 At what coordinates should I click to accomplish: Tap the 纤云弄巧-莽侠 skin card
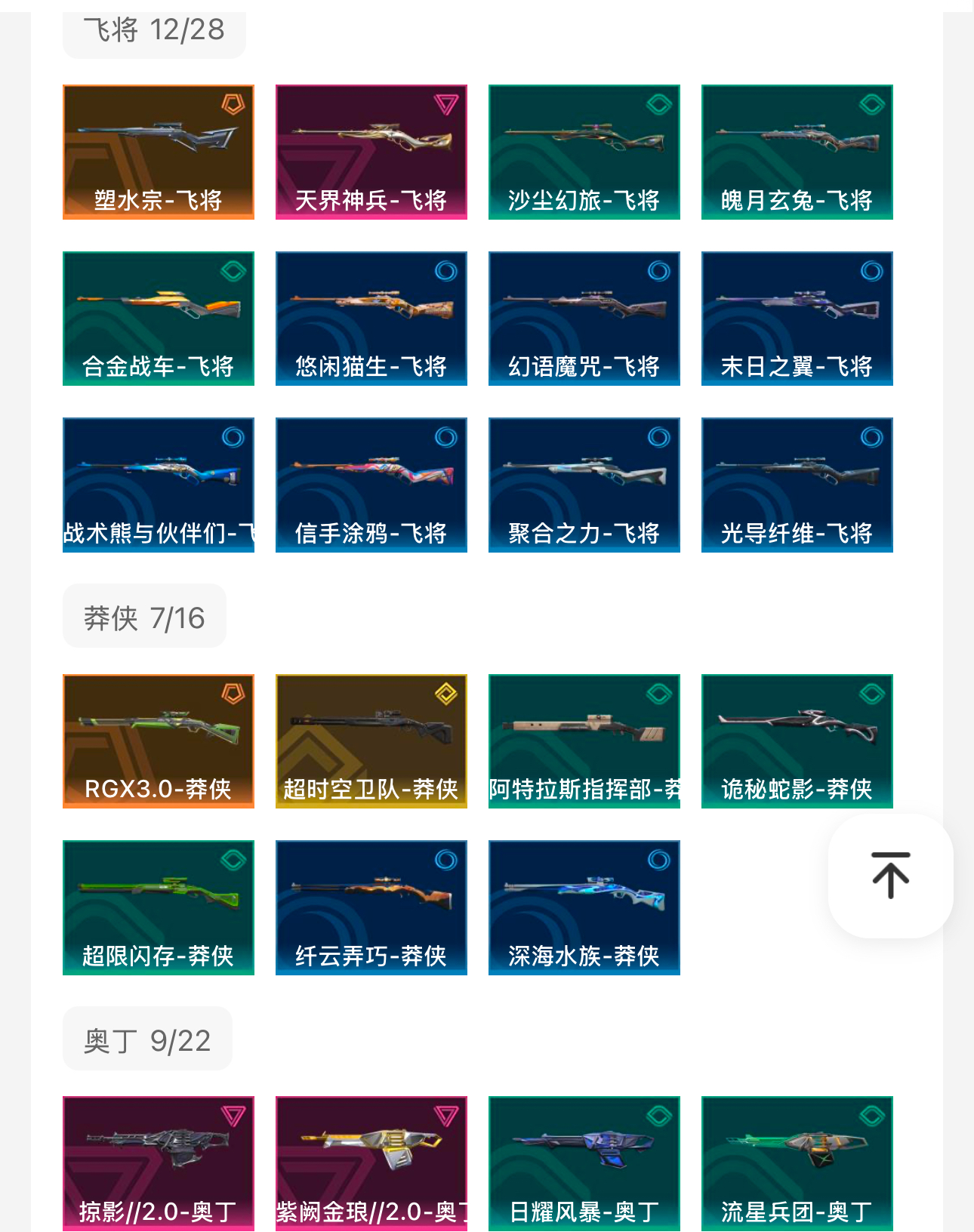pyautogui.click(x=371, y=907)
